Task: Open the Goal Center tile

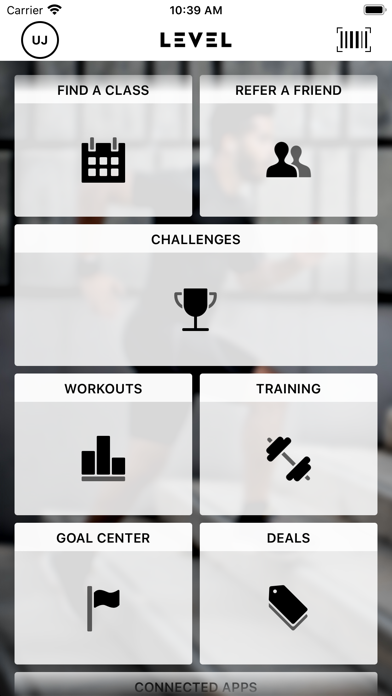Action: [x=103, y=593]
